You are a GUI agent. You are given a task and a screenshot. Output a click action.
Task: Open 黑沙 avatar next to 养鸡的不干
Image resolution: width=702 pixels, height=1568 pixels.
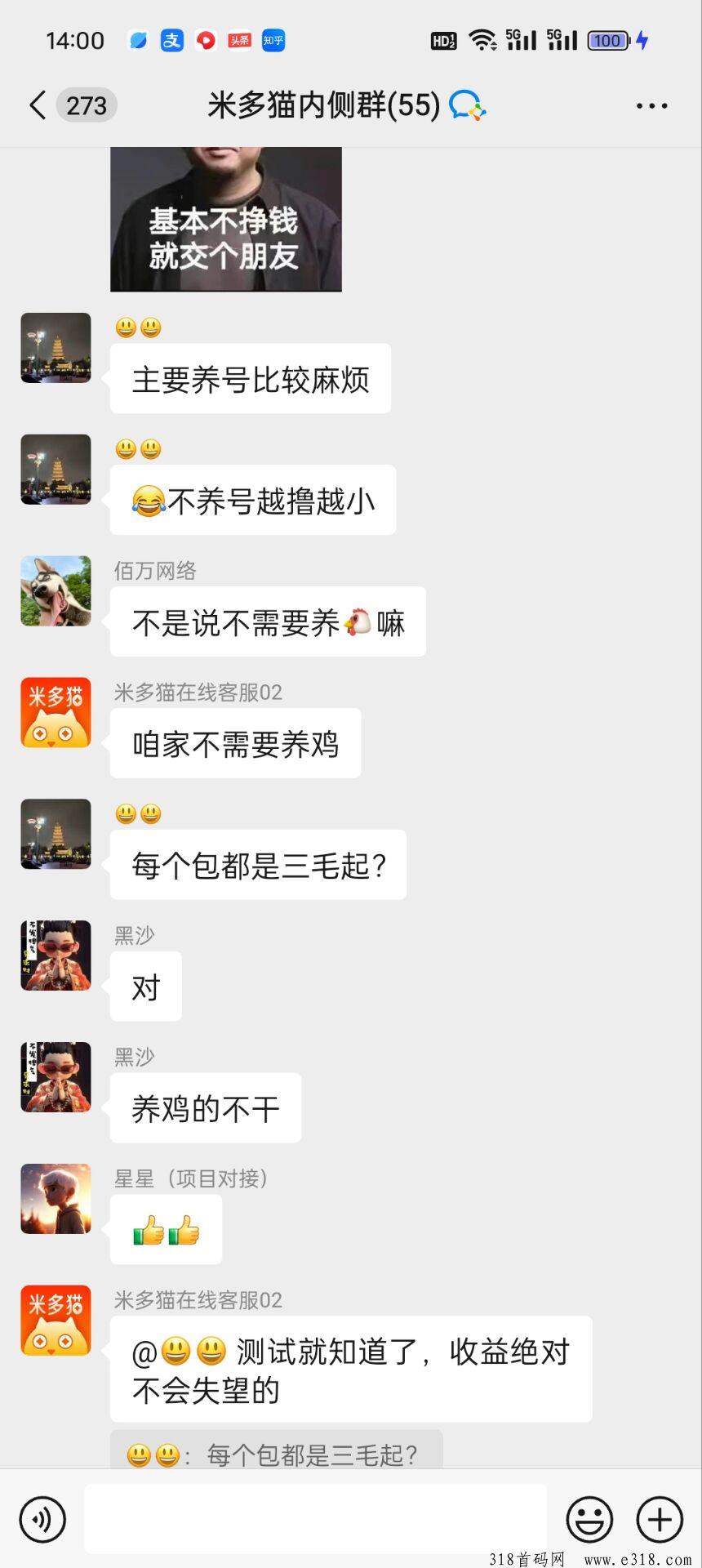pos(56,1077)
